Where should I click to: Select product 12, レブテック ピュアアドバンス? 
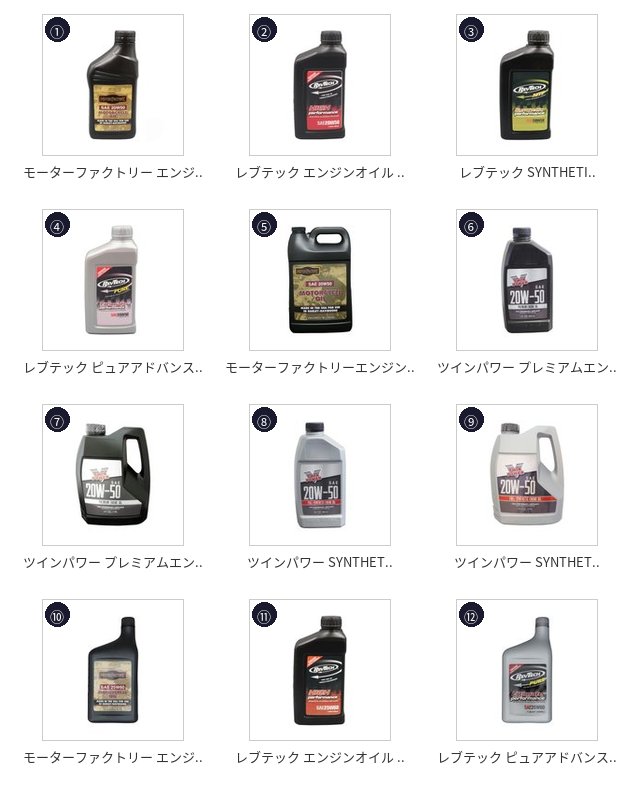tap(527, 670)
